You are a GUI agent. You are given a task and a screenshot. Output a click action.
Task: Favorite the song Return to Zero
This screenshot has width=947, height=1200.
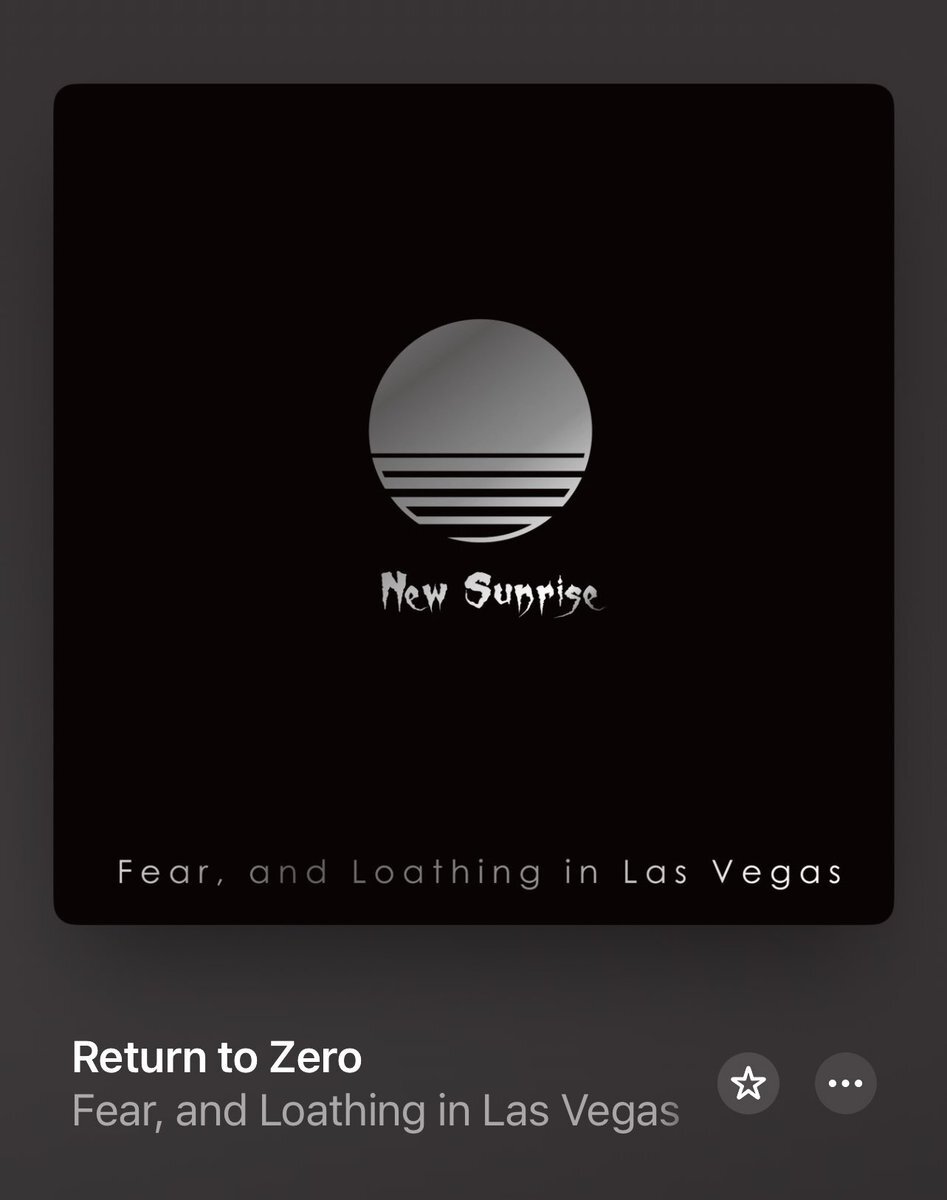(x=748, y=1083)
